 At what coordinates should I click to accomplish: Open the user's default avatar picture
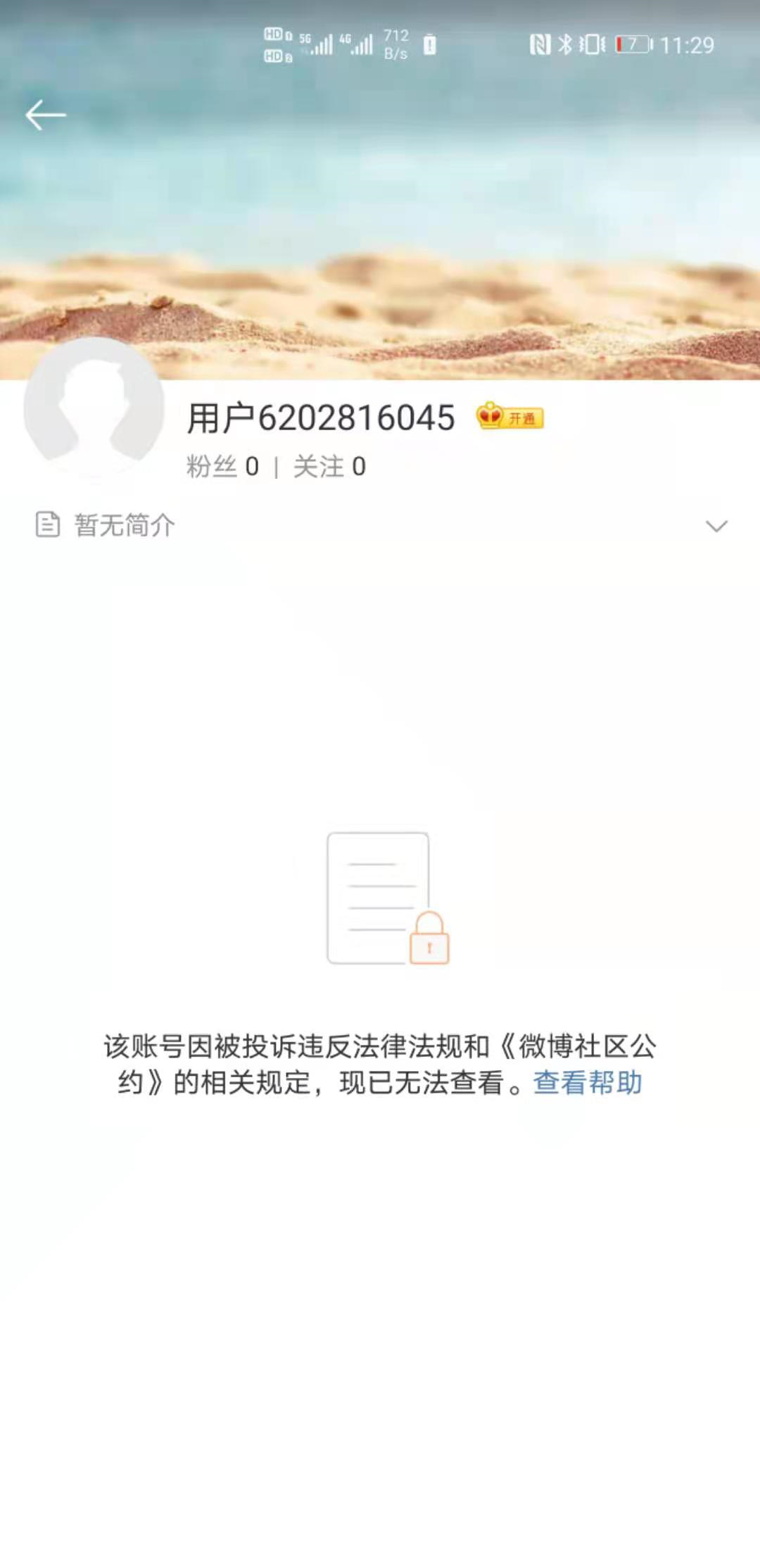pos(94,408)
